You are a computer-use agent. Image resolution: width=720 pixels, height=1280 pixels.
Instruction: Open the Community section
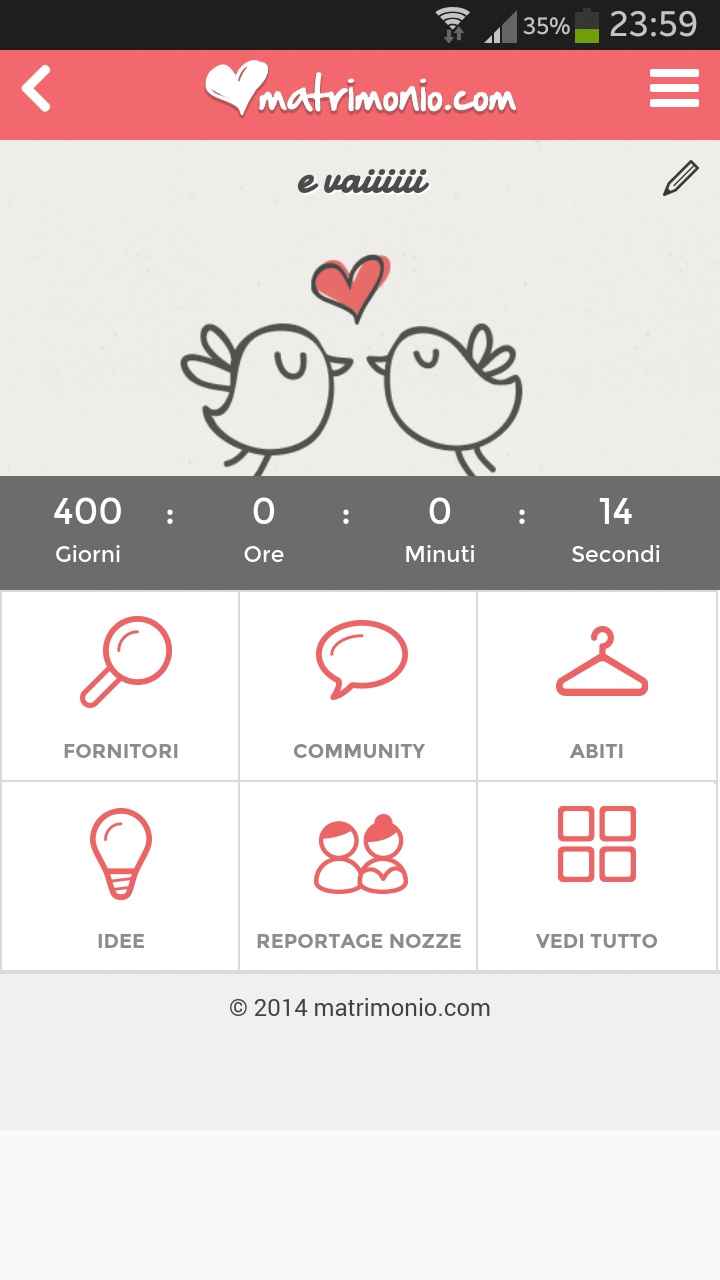click(x=359, y=687)
